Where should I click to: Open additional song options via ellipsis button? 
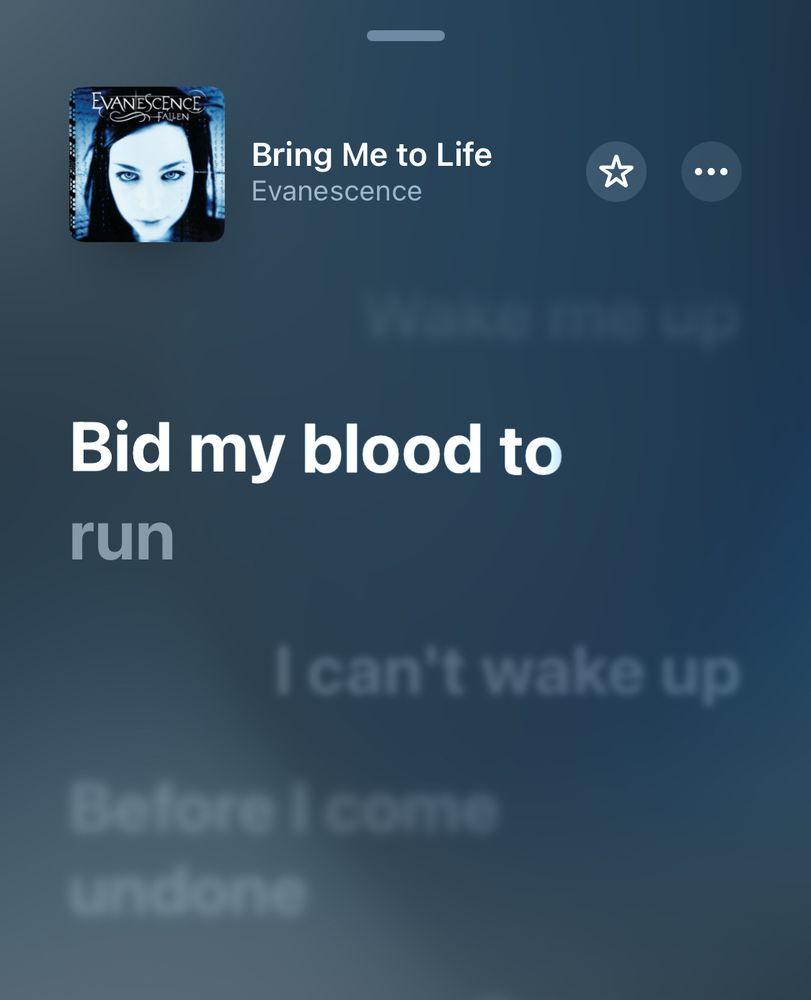[x=711, y=172]
